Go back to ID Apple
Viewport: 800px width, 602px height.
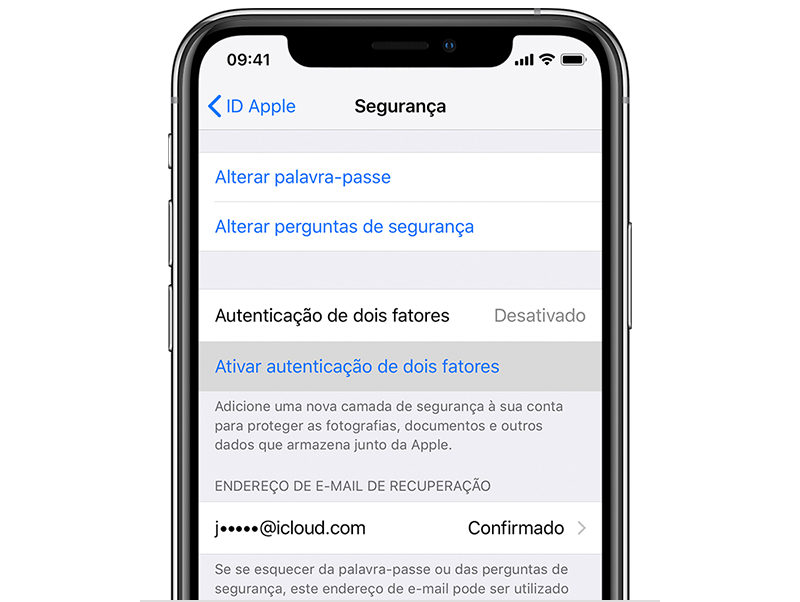(x=252, y=106)
